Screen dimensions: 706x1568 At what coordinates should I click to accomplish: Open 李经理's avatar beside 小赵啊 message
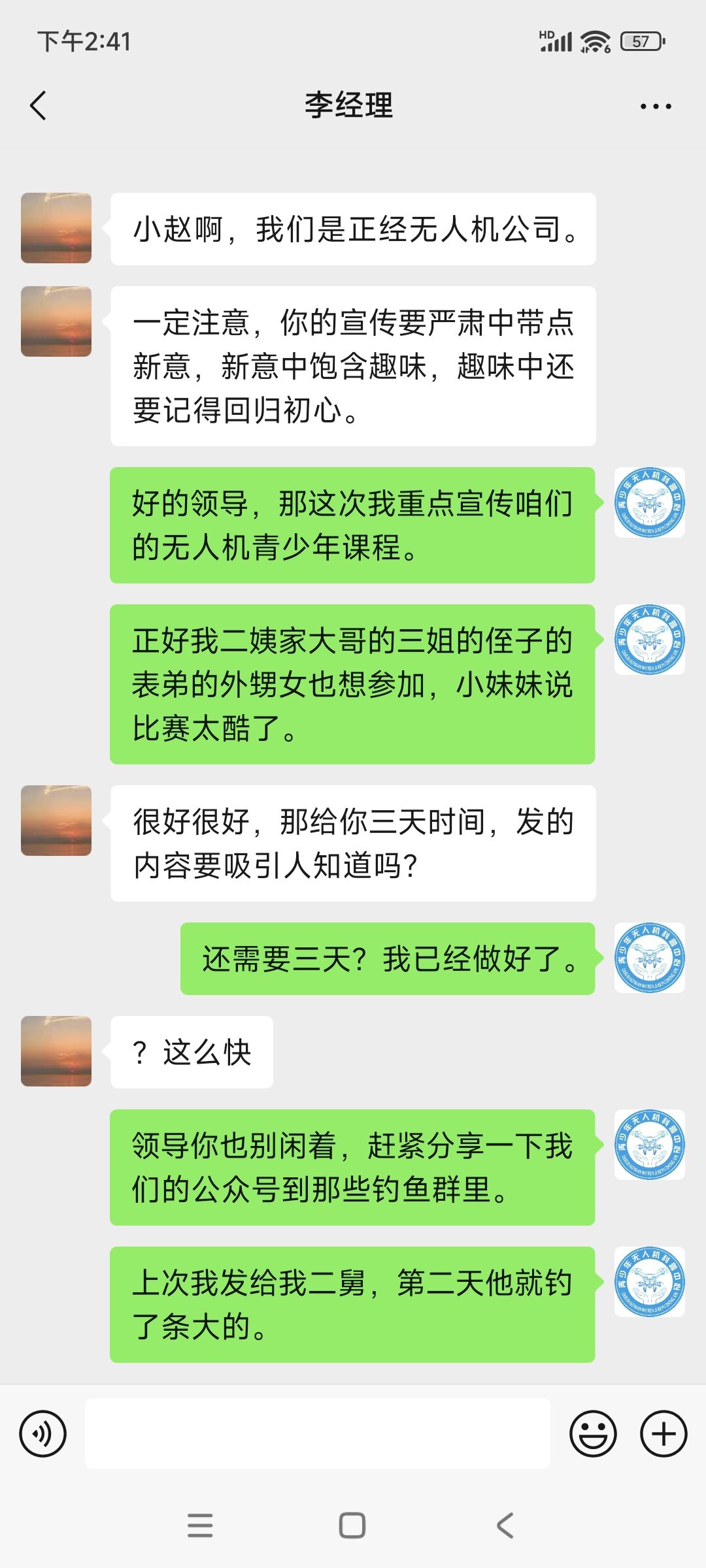coord(56,228)
